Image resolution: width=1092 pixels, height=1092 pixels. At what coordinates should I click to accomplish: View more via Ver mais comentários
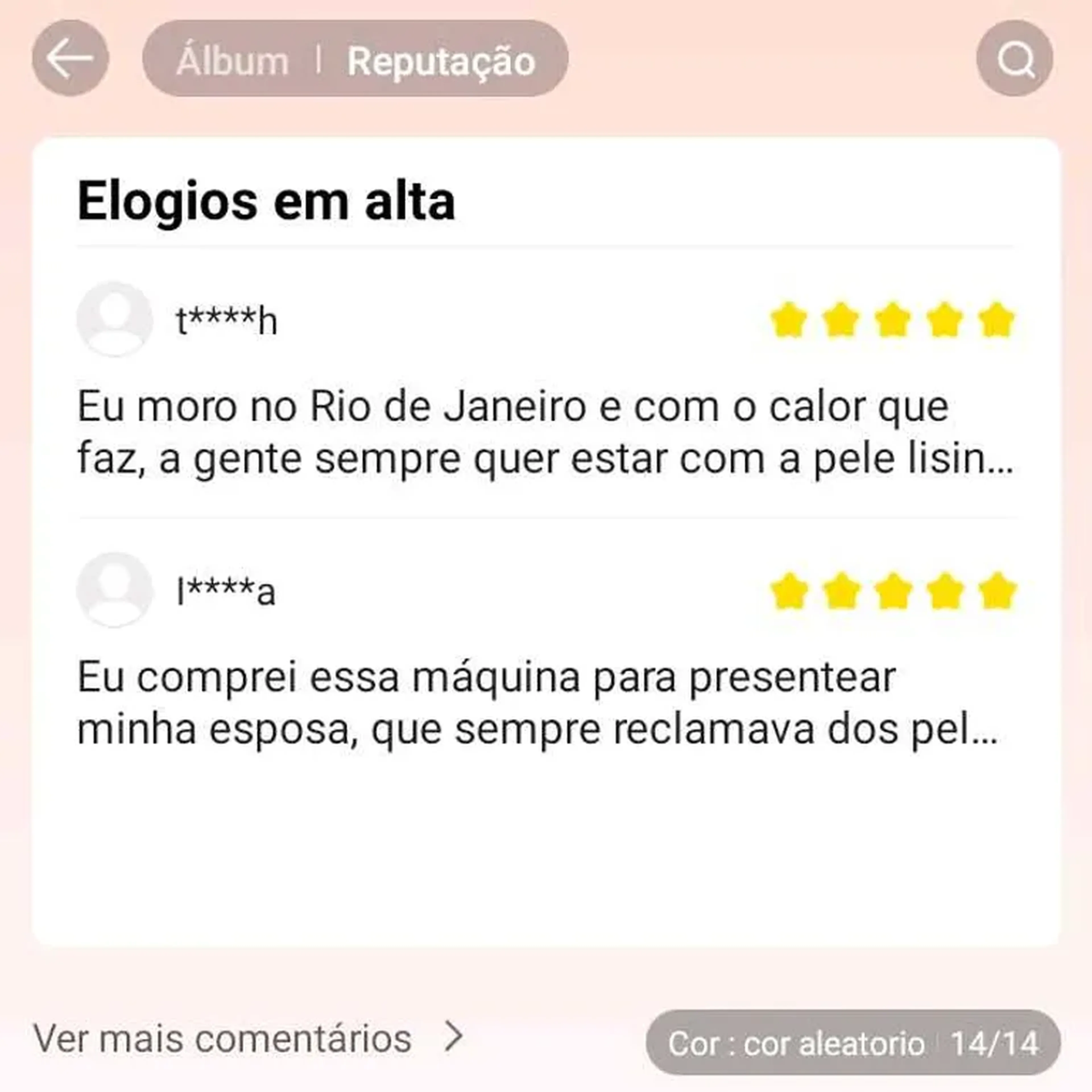click(x=249, y=1038)
